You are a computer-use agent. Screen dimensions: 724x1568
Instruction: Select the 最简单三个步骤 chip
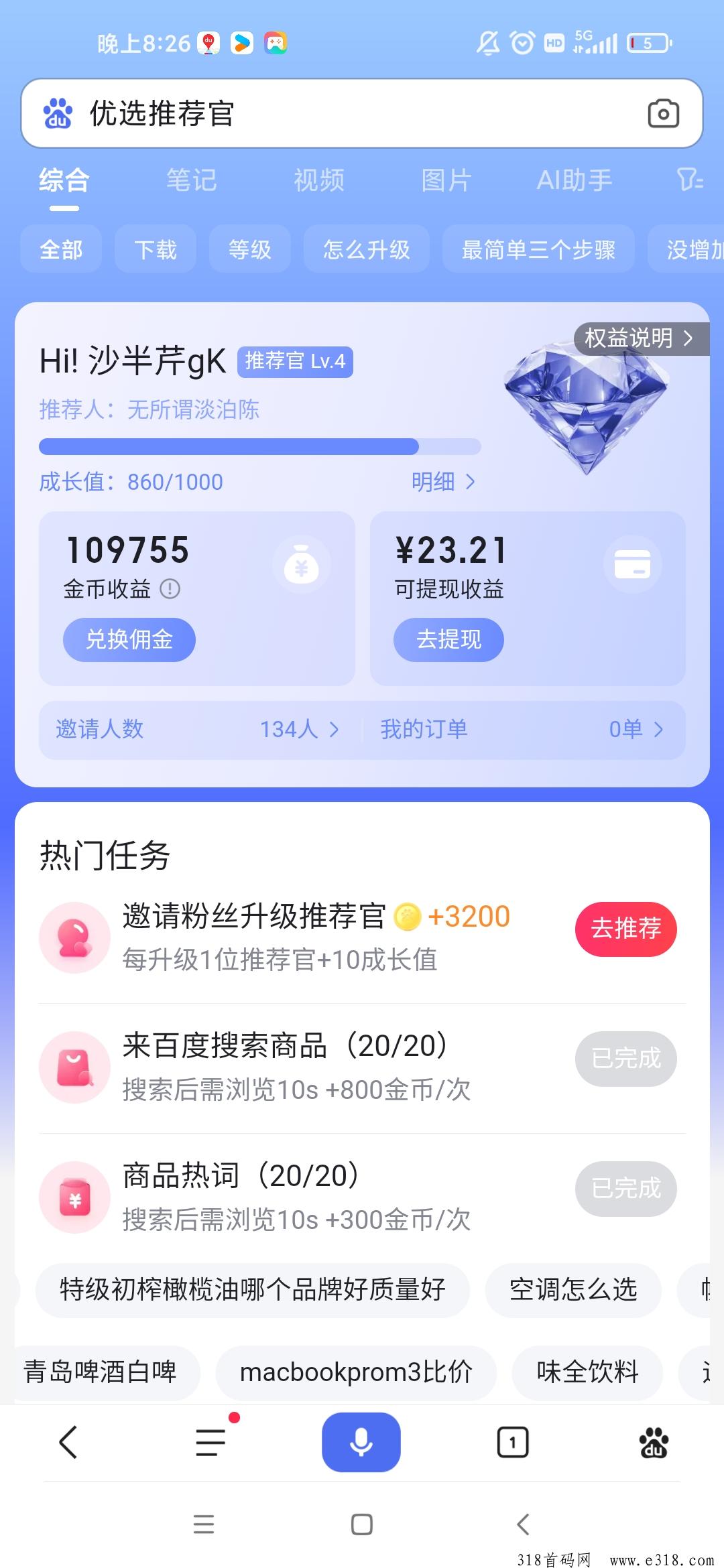click(x=538, y=249)
